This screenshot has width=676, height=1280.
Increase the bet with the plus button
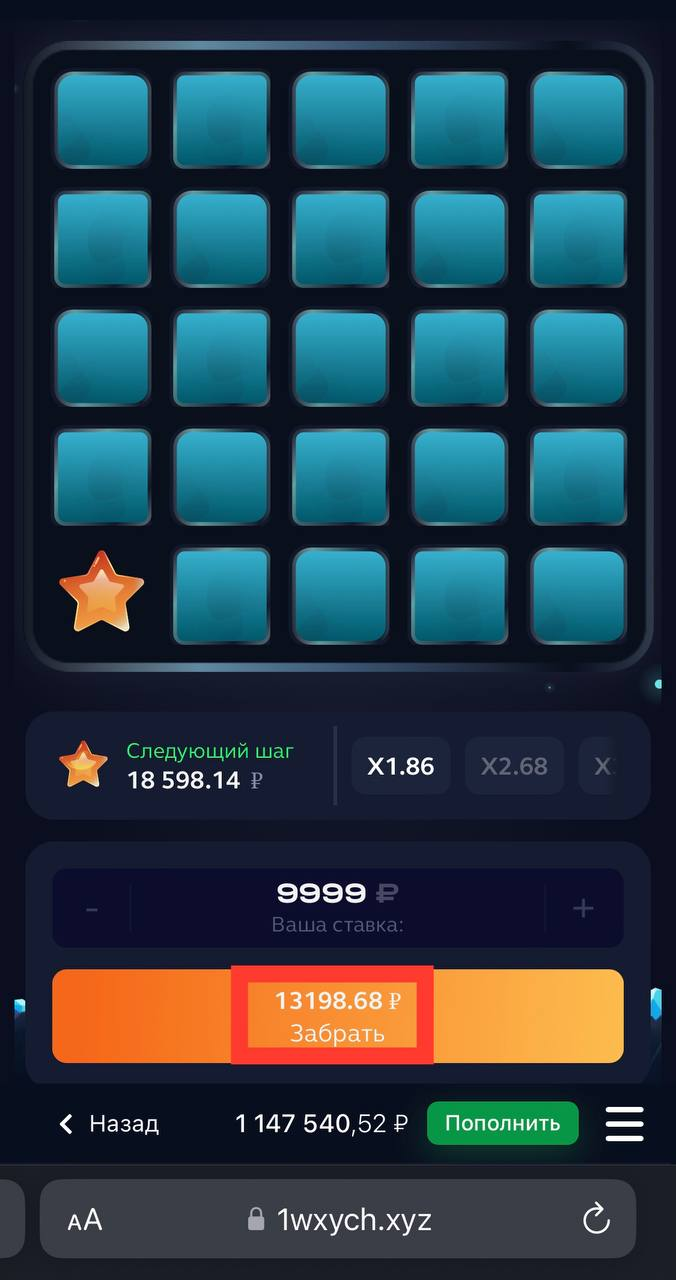[x=583, y=908]
